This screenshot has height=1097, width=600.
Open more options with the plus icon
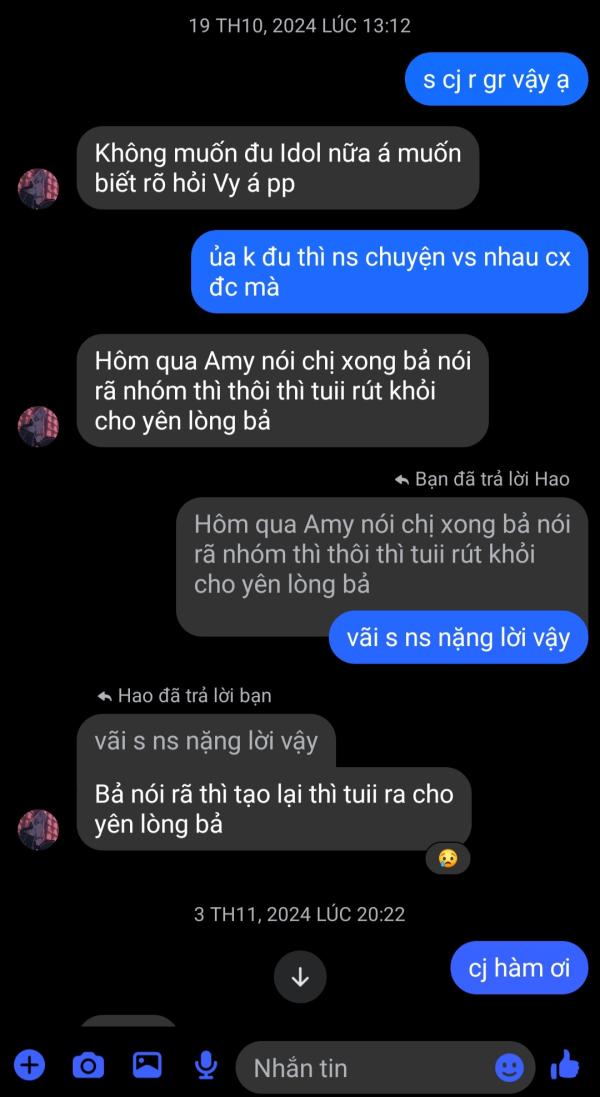coord(29,1066)
